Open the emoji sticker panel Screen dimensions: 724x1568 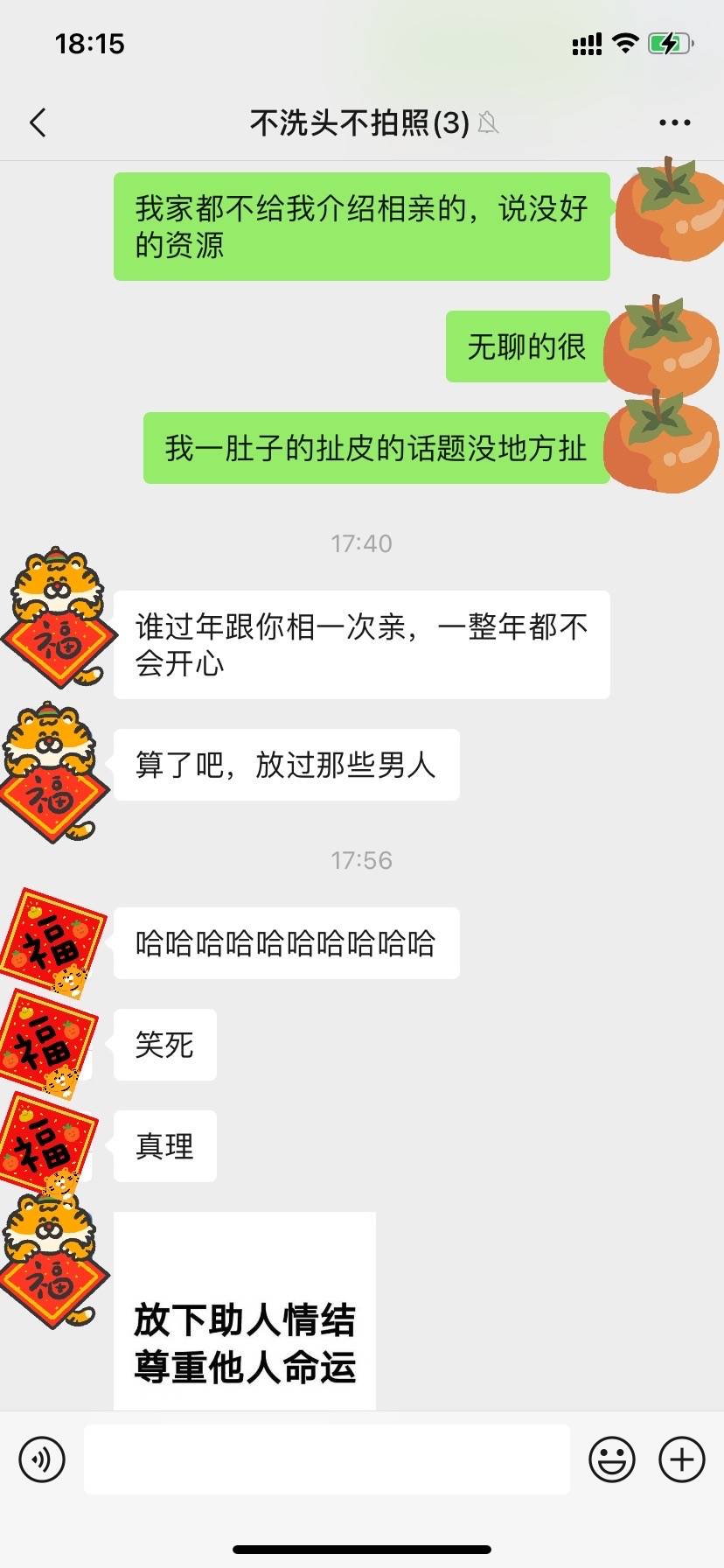pyautogui.click(x=612, y=1459)
